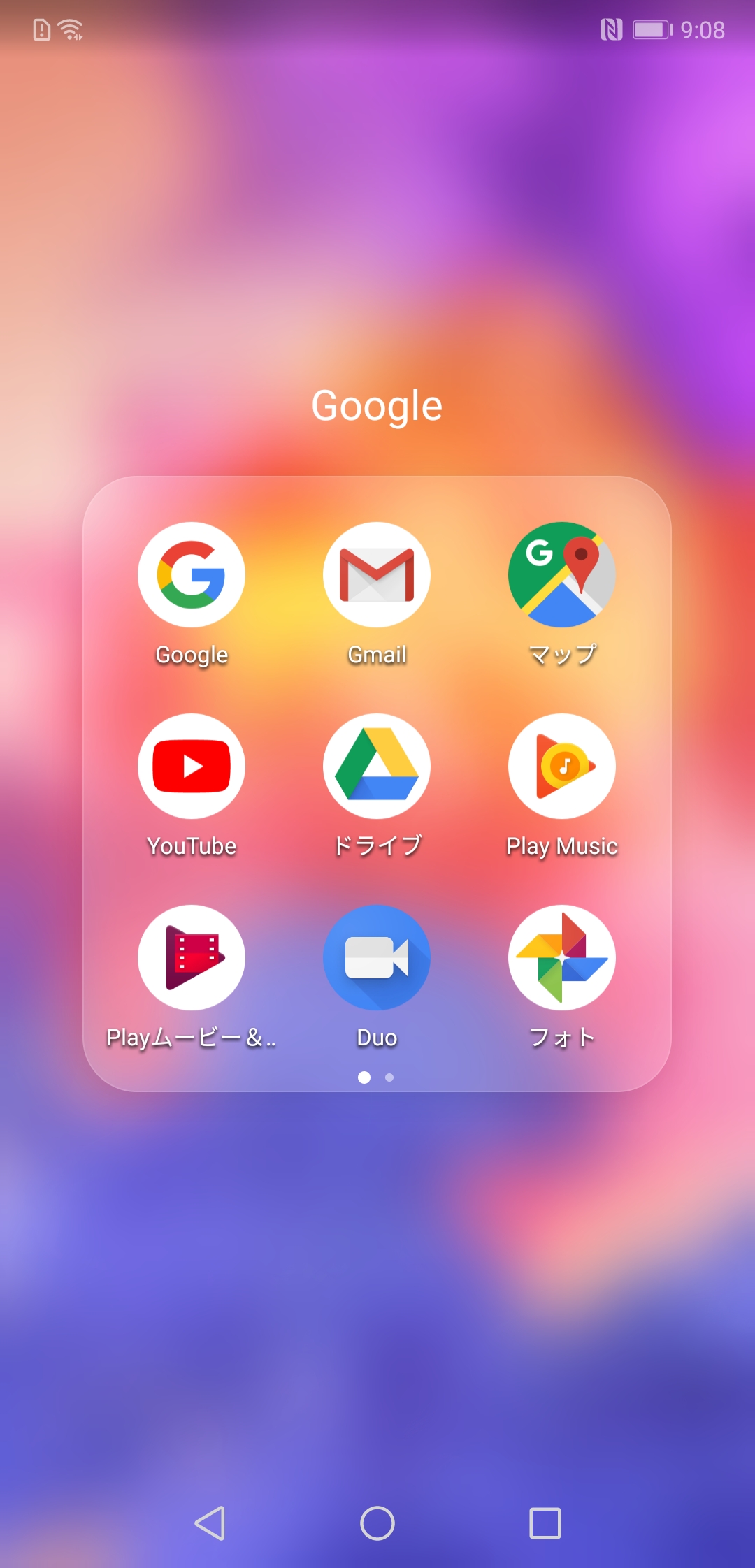Open マップ to view Google Maps
This screenshot has width=755, height=1568.
click(x=562, y=574)
